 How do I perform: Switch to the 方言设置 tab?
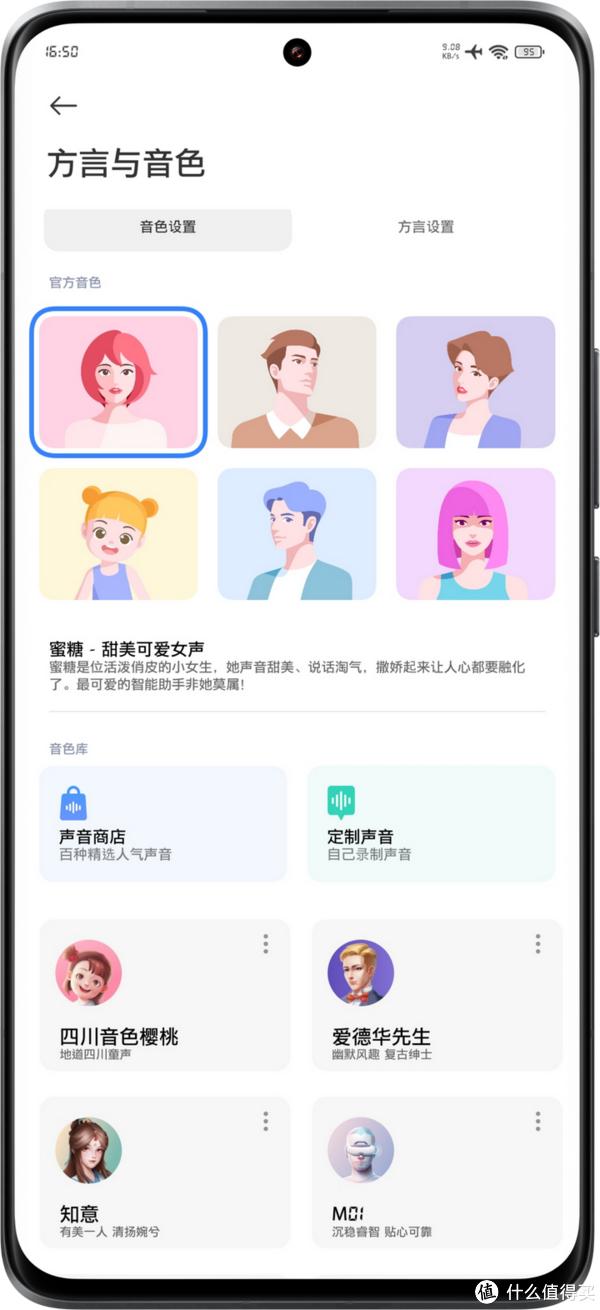click(x=425, y=227)
